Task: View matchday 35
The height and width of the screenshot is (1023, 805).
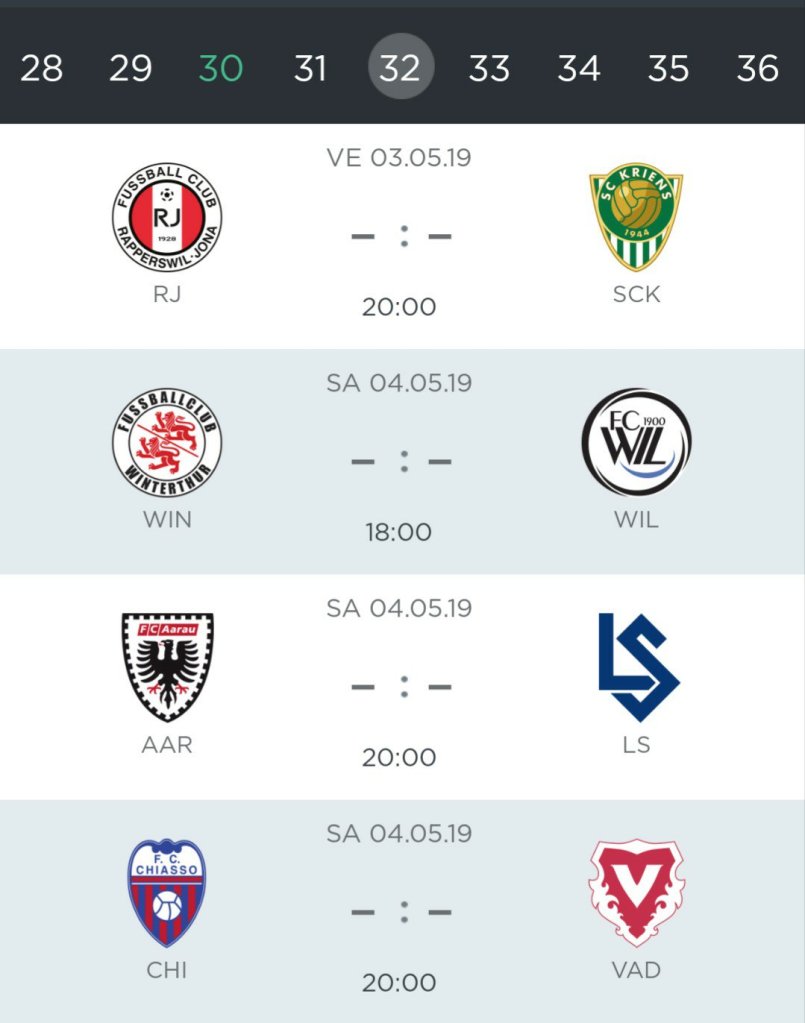Action: (668, 68)
